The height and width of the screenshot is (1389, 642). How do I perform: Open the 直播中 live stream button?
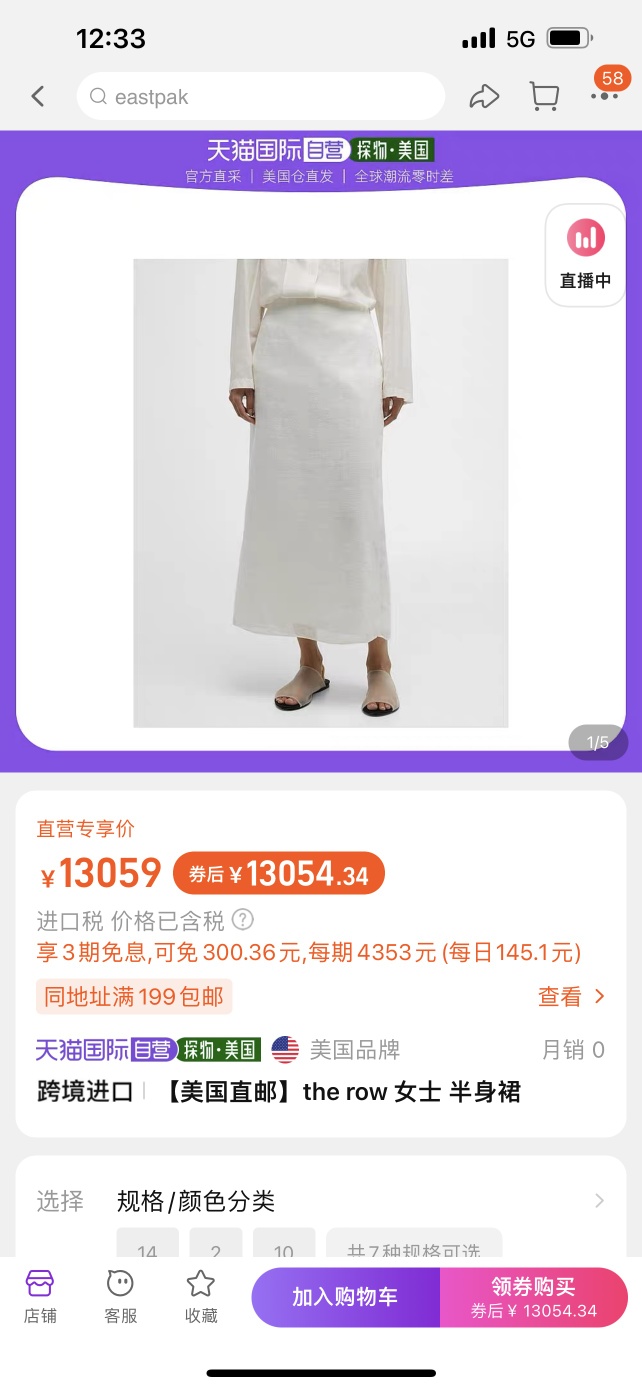click(585, 254)
